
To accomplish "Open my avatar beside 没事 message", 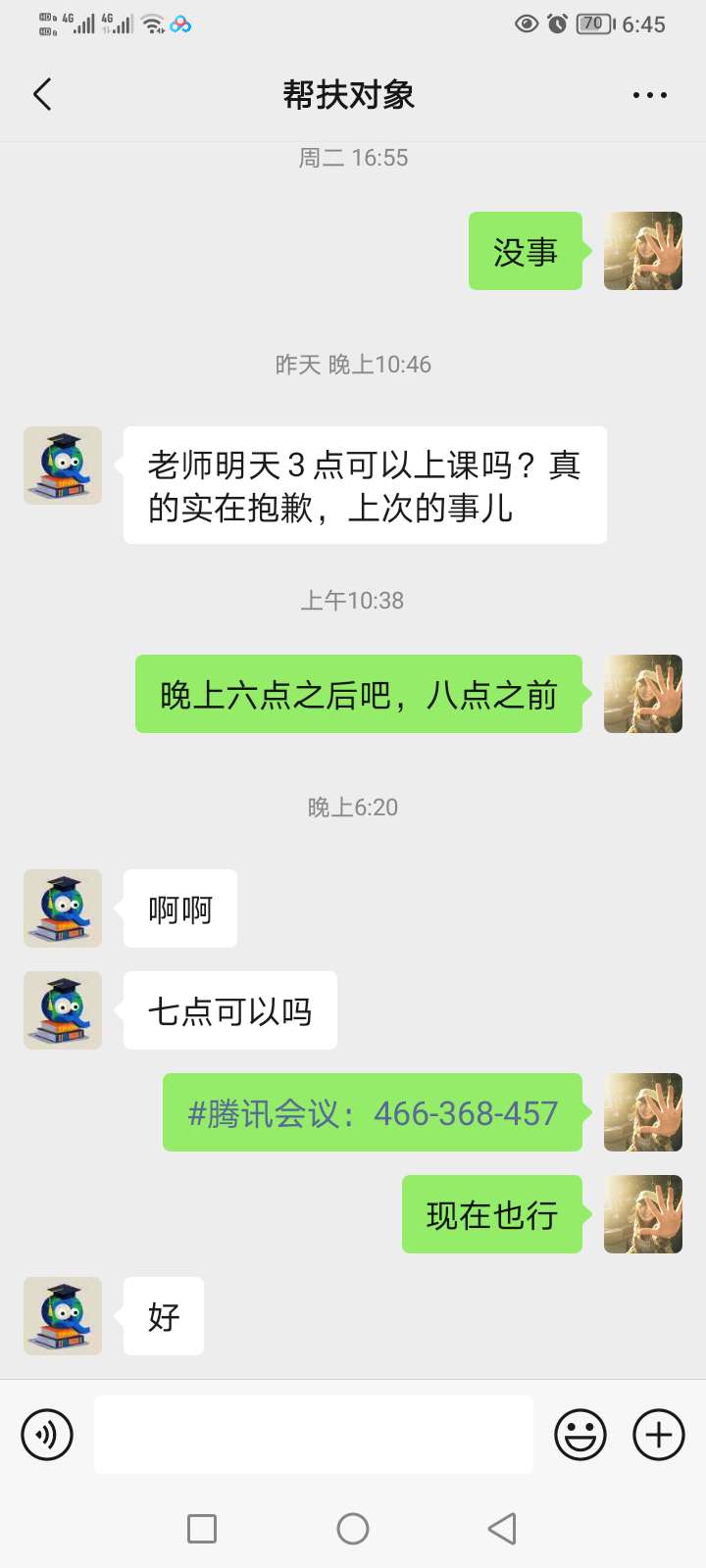I will (x=643, y=251).
